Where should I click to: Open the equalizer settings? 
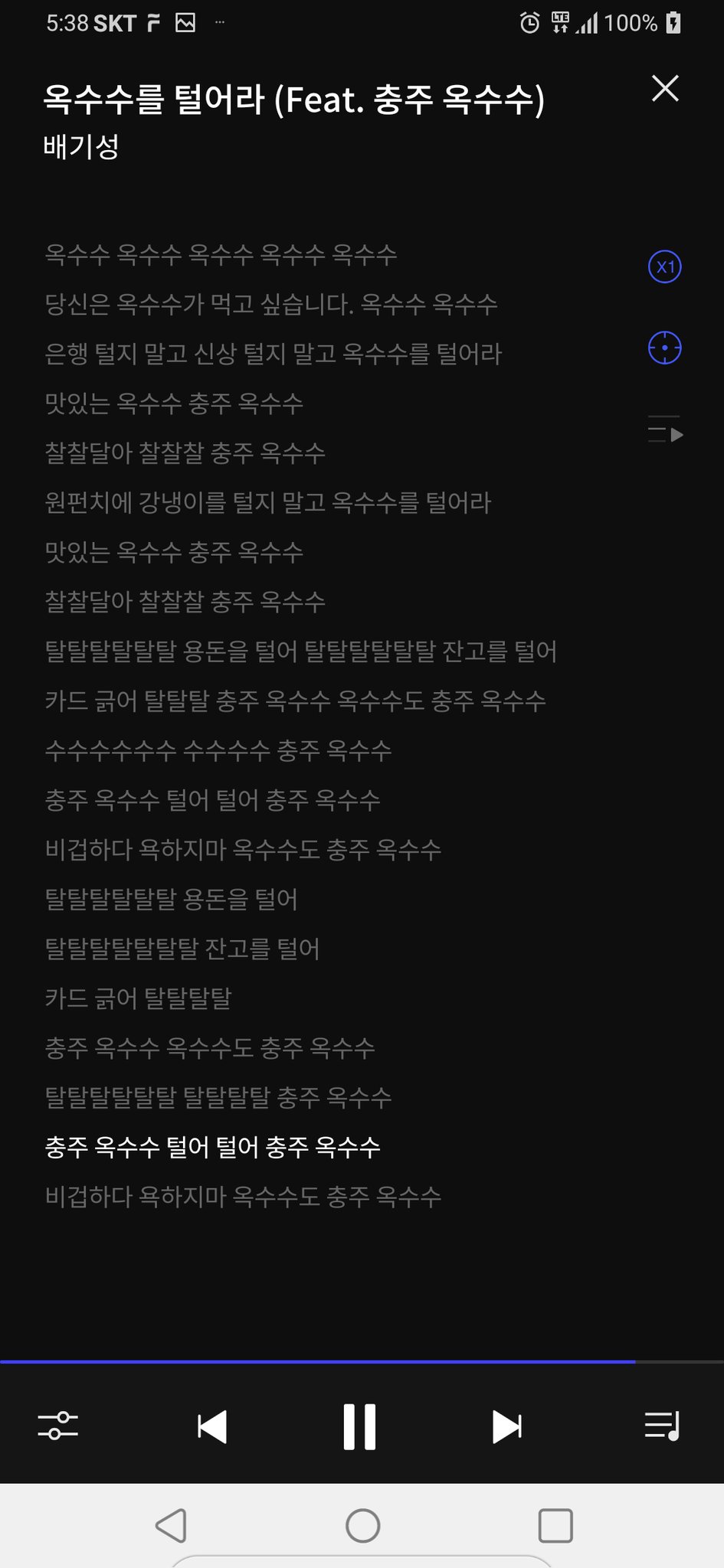pyautogui.click(x=58, y=1426)
